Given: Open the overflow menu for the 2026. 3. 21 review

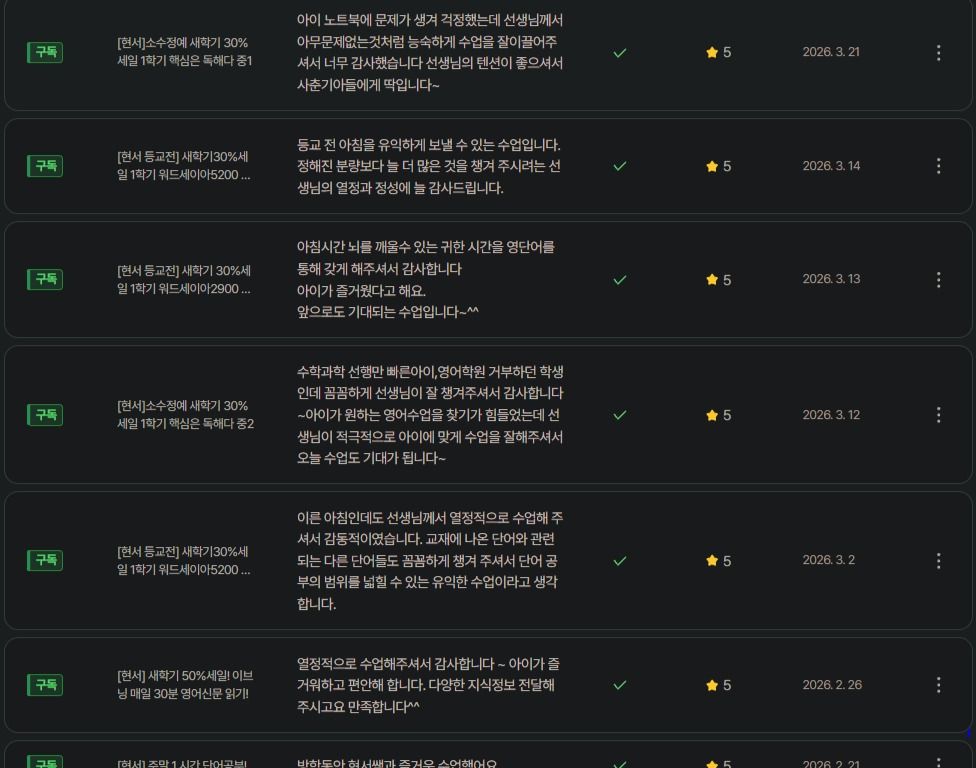Looking at the screenshot, I should [938, 53].
